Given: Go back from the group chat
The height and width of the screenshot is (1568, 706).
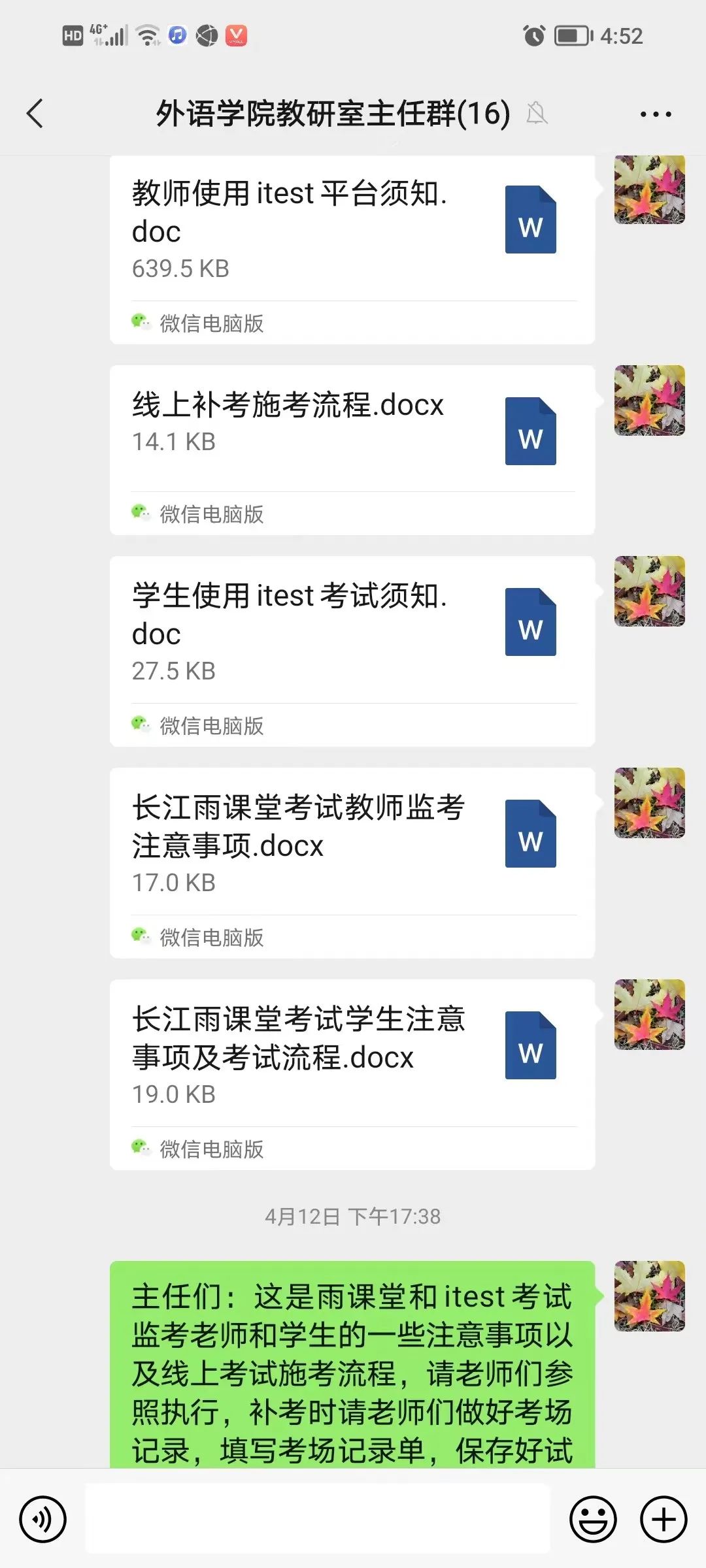Looking at the screenshot, I should coord(35,114).
